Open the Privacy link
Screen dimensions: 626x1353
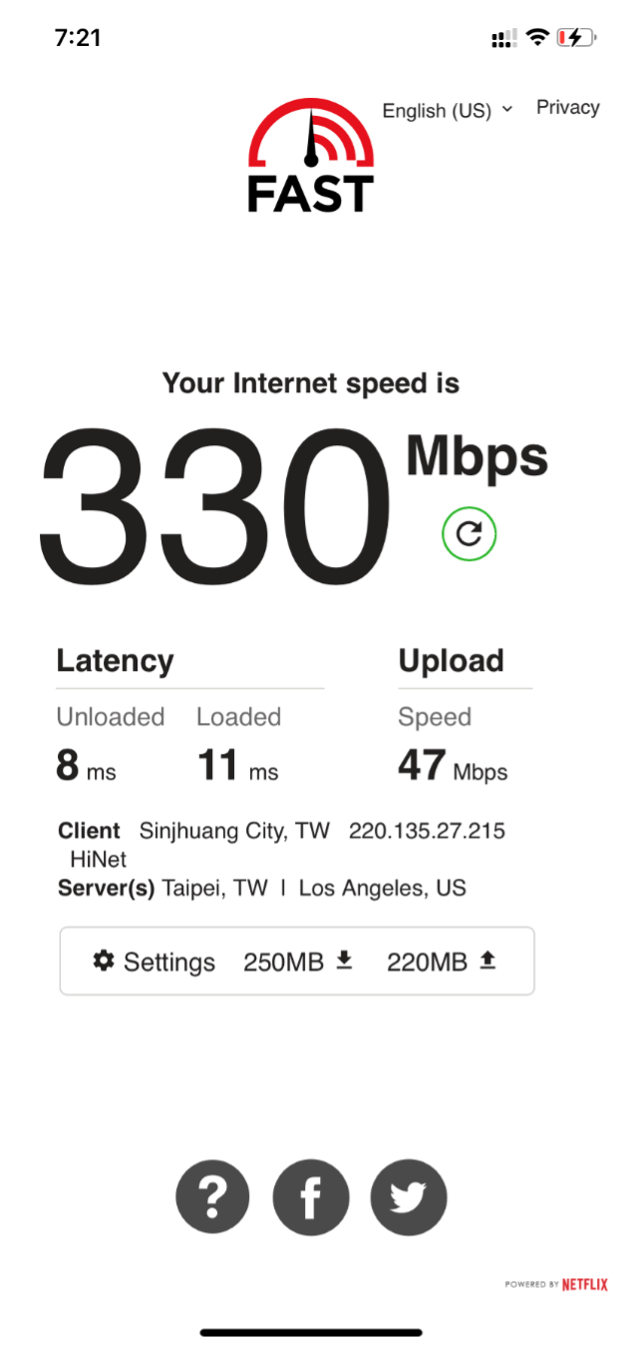pyautogui.click(x=567, y=108)
